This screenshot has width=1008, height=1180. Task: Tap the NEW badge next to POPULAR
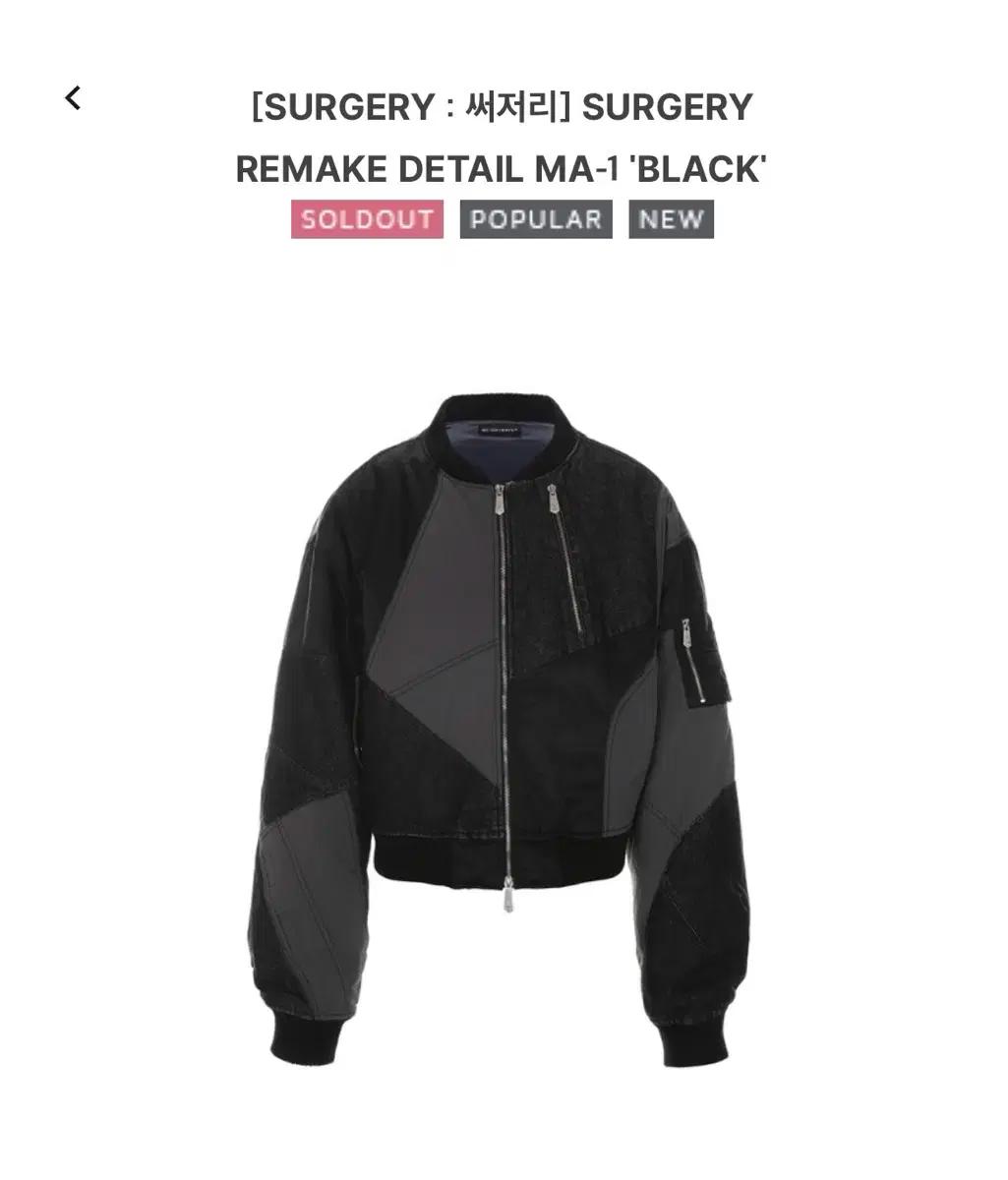point(669,220)
